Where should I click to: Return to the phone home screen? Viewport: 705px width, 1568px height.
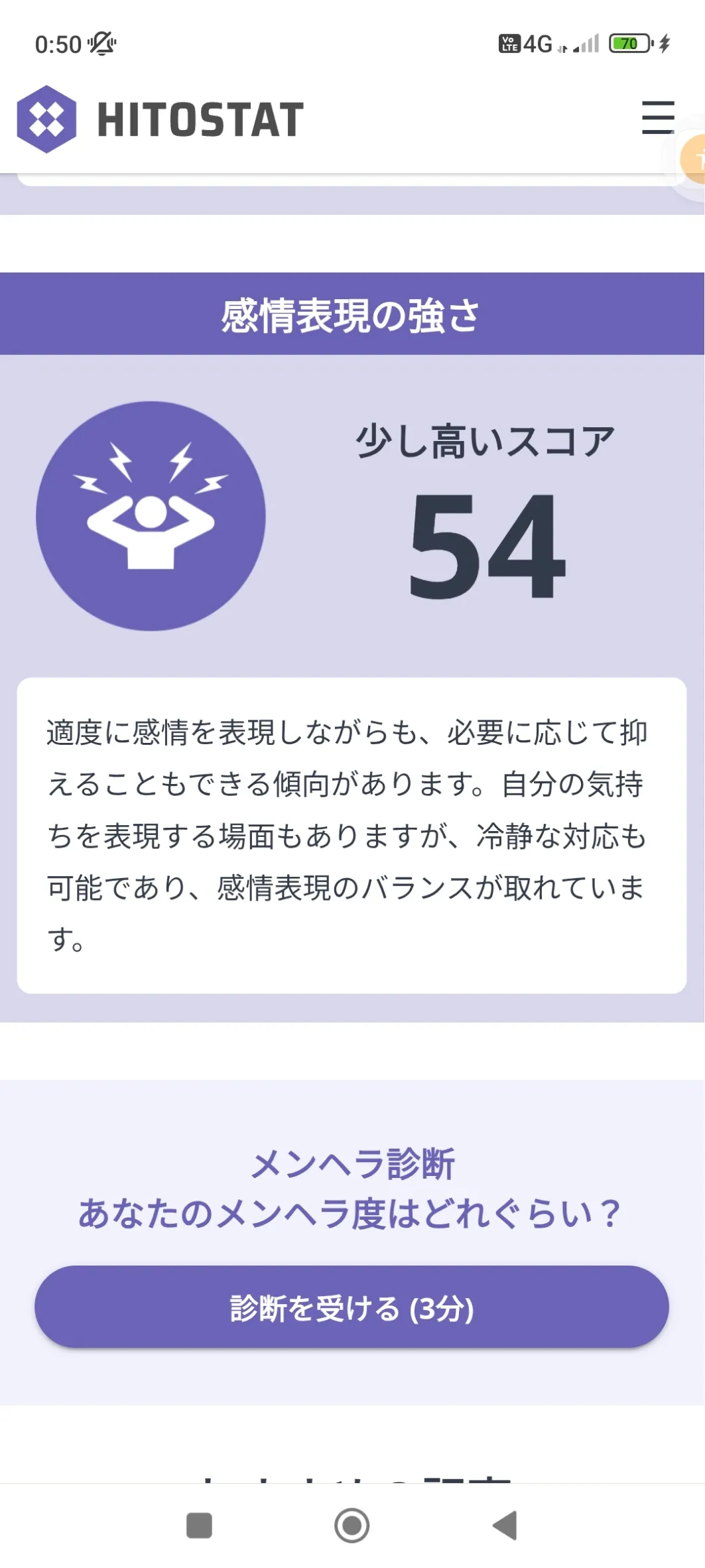352,1525
